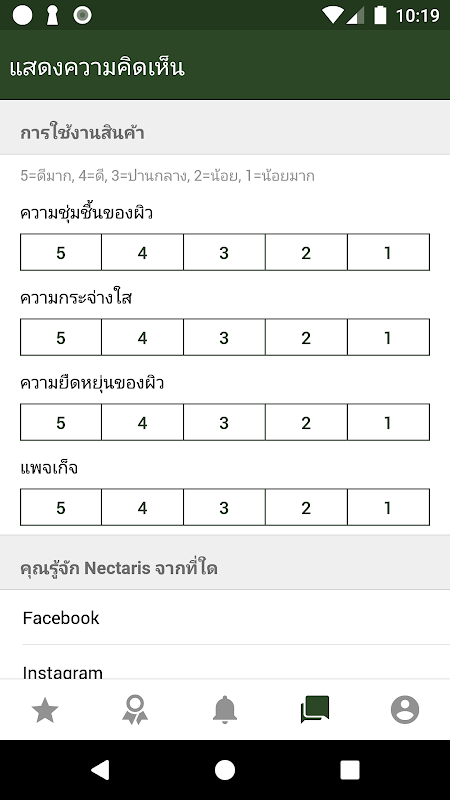Rate แพจเก็จ with score 4
Viewport: 450px width, 800px height.
click(142, 507)
